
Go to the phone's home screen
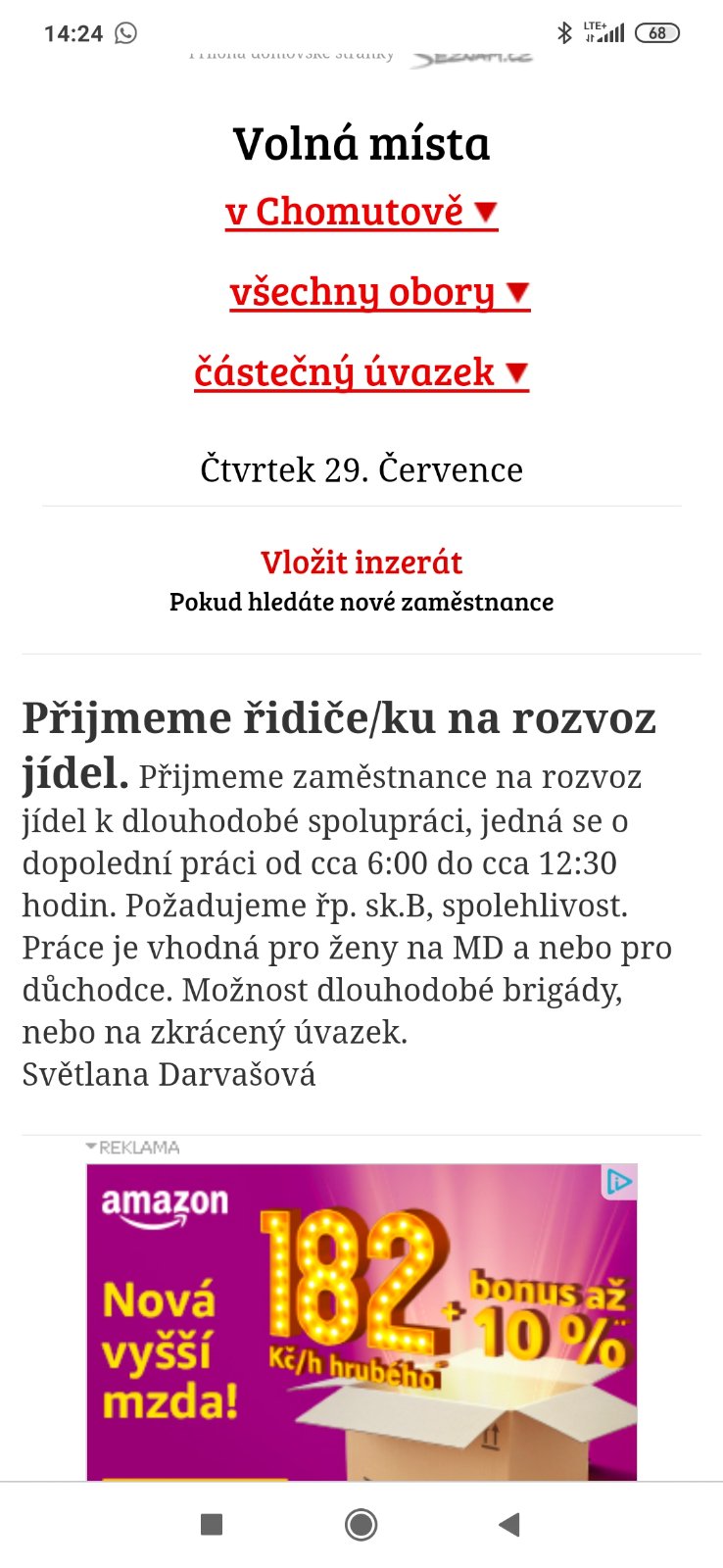(x=361, y=1524)
